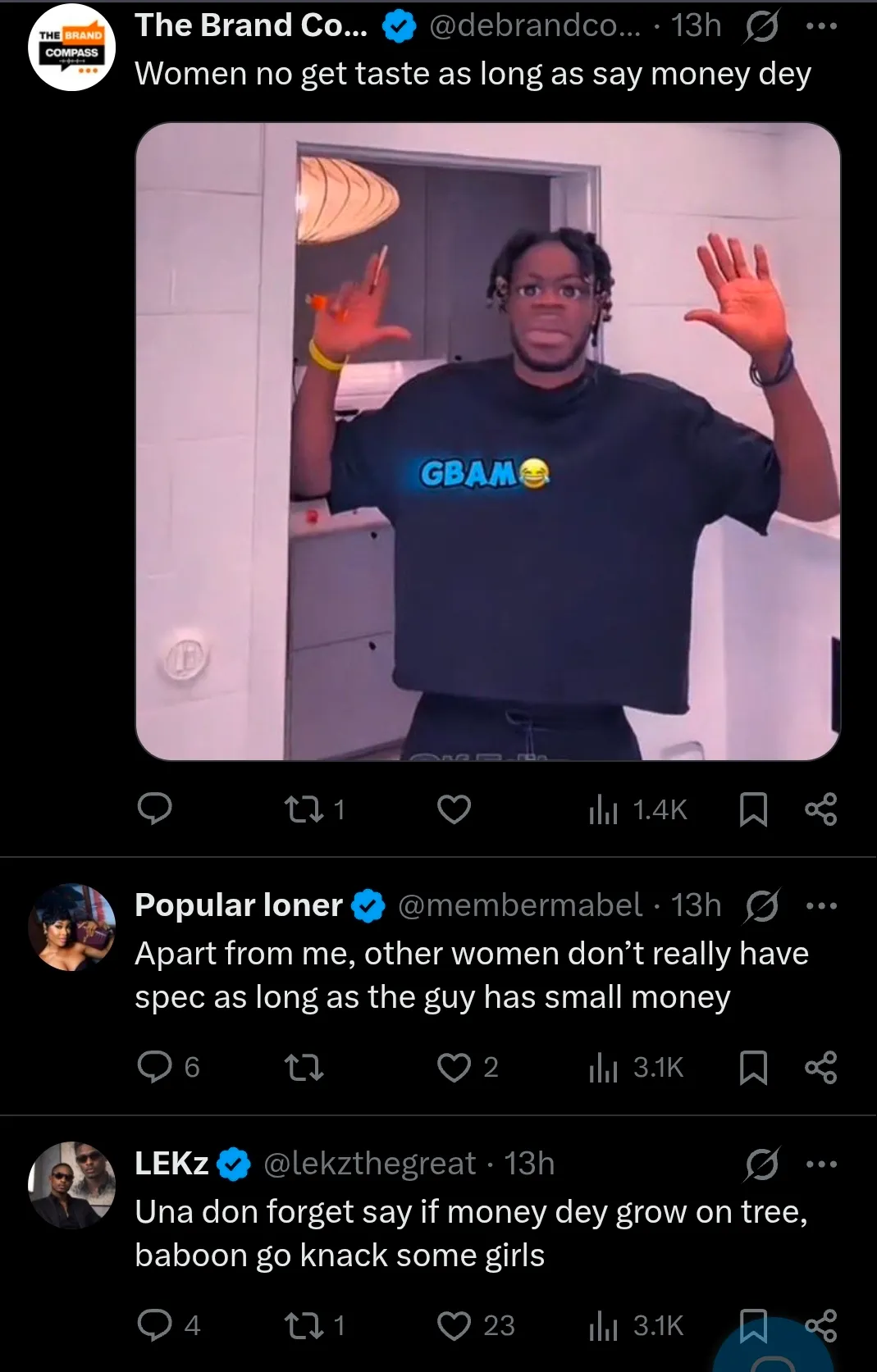This screenshot has width=877, height=1372.
Task: Open overflow menu on LEKz post
Action: tap(821, 1164)
